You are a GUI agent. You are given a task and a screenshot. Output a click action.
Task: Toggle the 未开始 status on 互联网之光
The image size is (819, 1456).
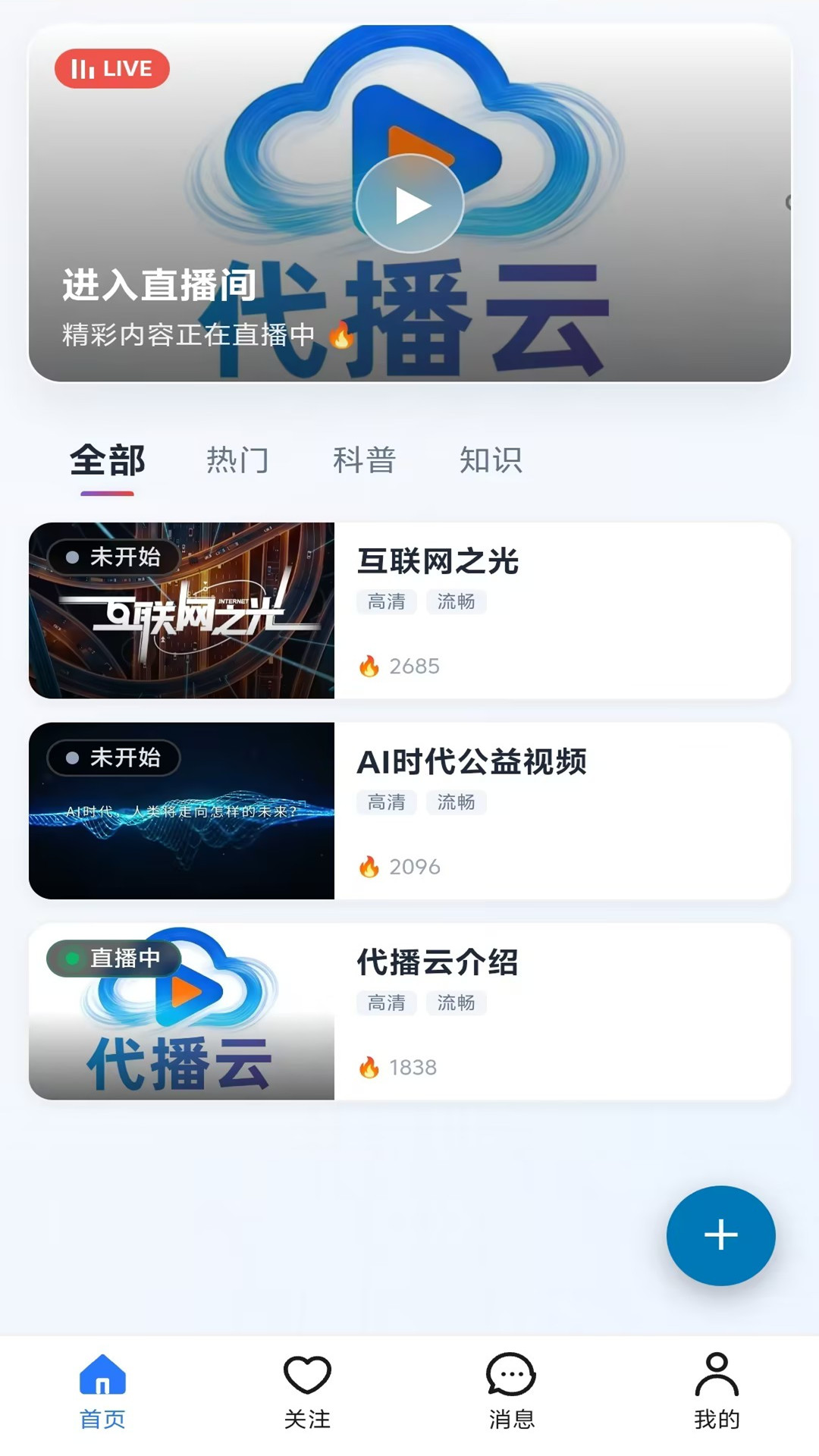click(115, 557)
